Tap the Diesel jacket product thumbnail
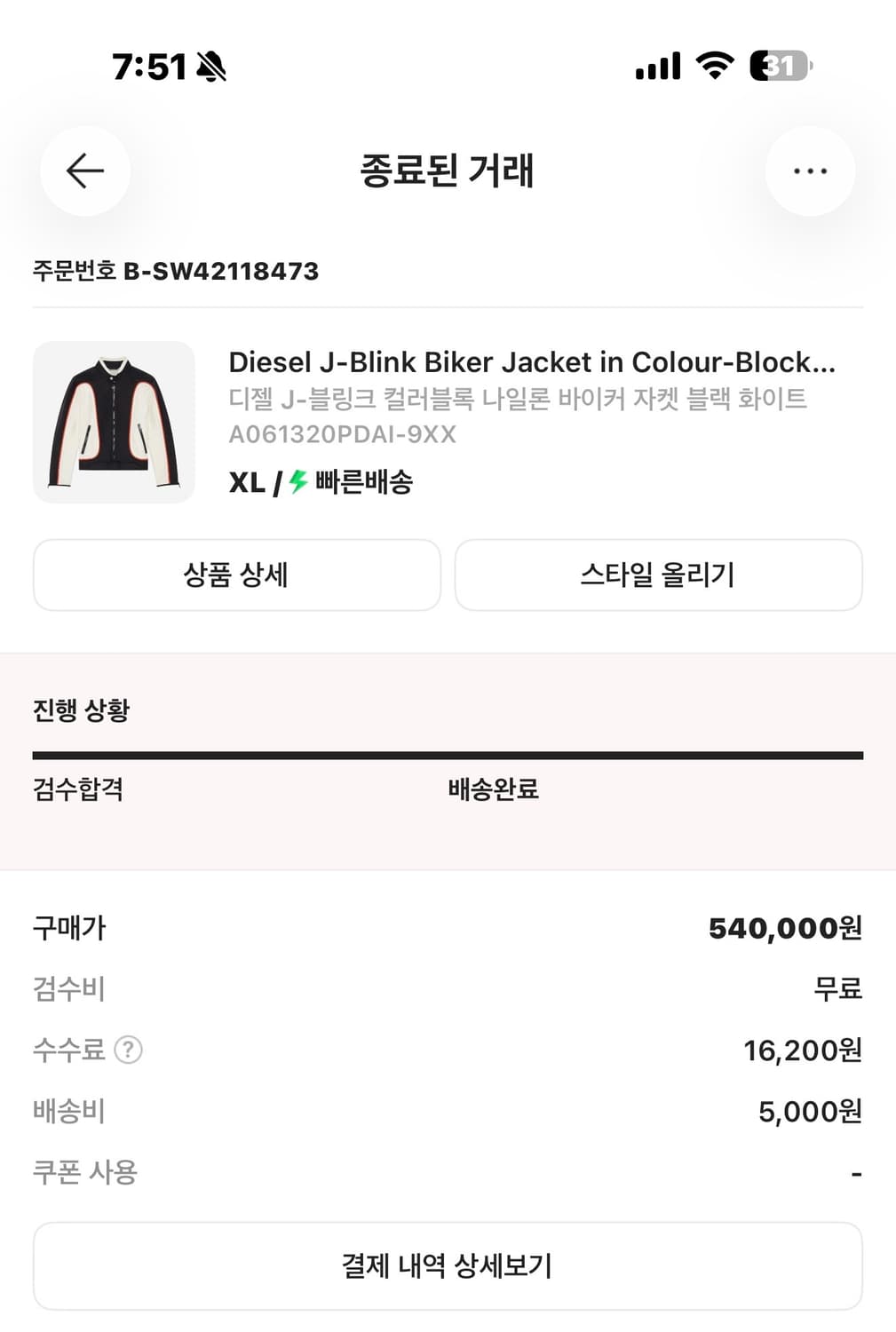This screenshot has width=896, height=1332. click(x=114, y=422)
